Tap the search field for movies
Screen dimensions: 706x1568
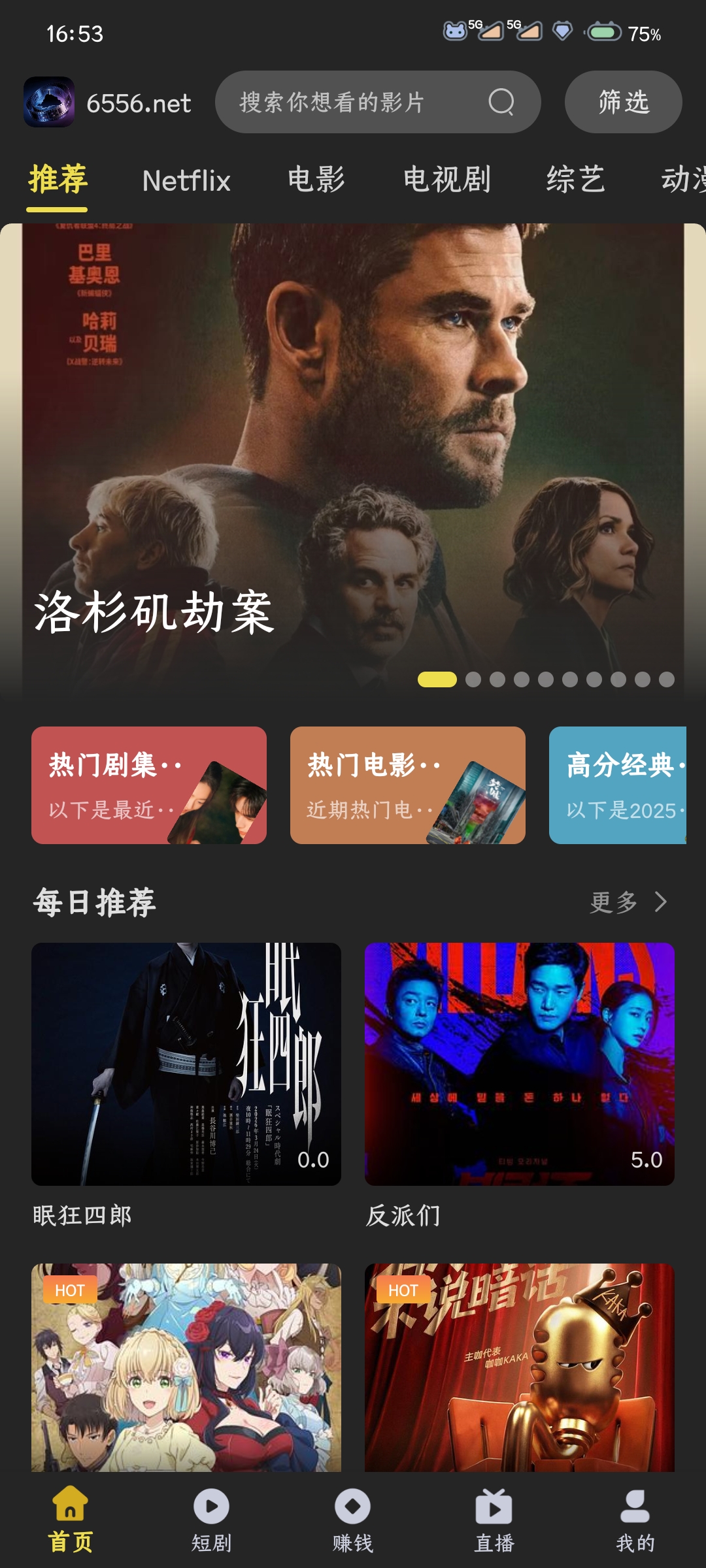click(x=353, y=102)
